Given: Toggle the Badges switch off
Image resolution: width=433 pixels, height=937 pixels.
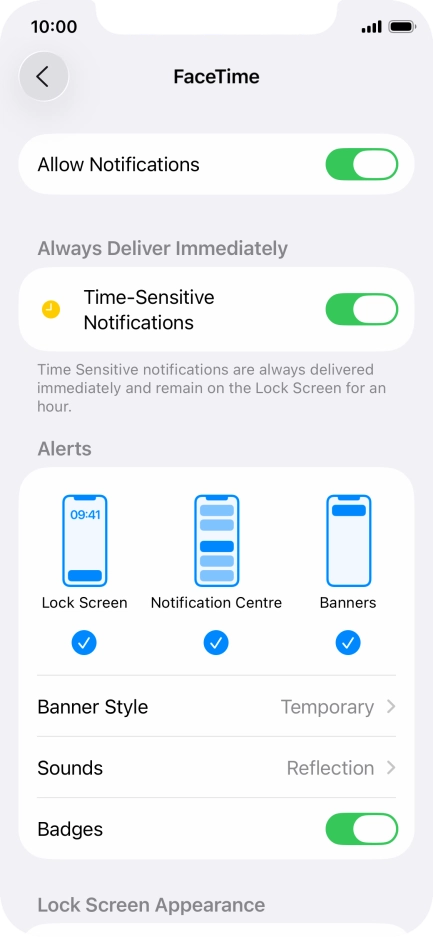Looking at the screenshot, I should pos(361,829).
